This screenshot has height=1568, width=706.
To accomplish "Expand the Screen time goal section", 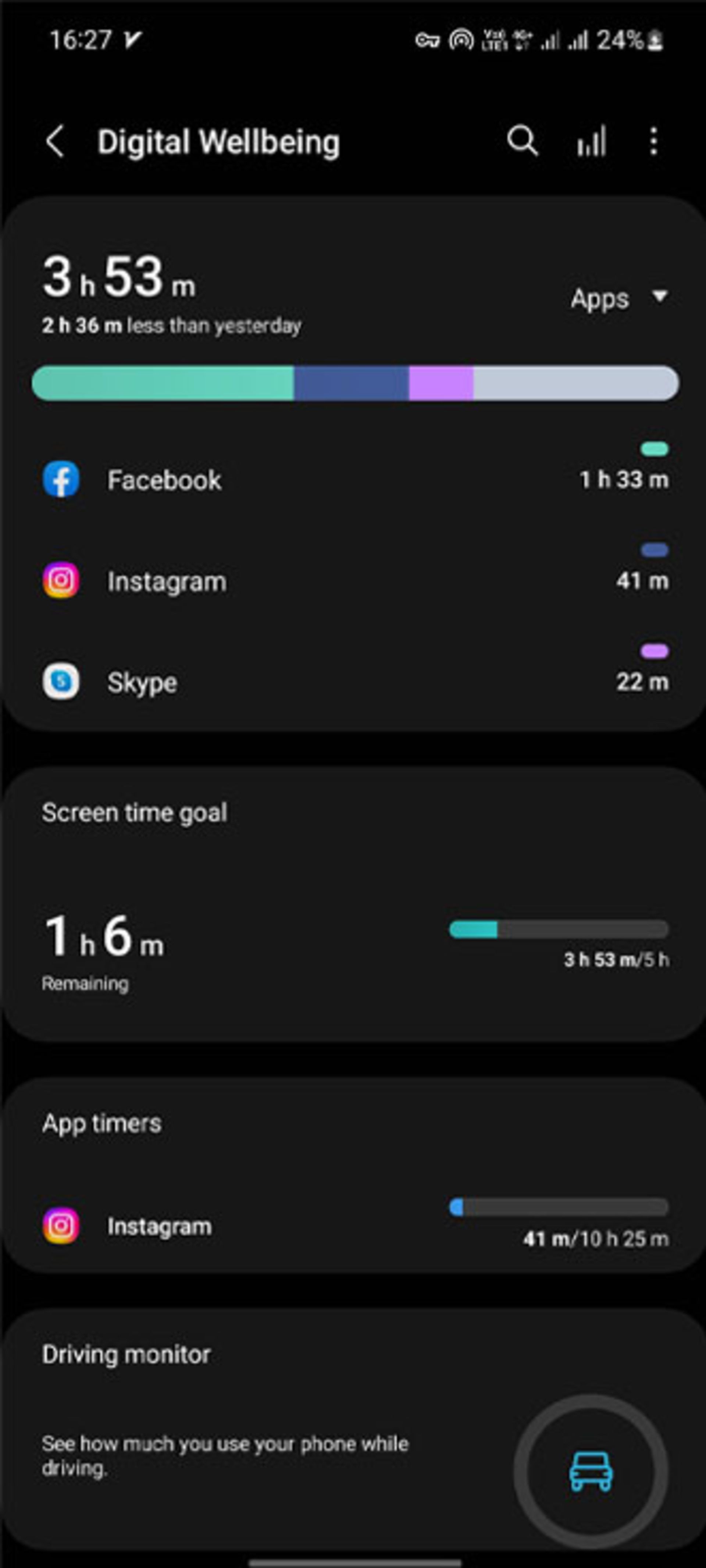I will point(134,812).
